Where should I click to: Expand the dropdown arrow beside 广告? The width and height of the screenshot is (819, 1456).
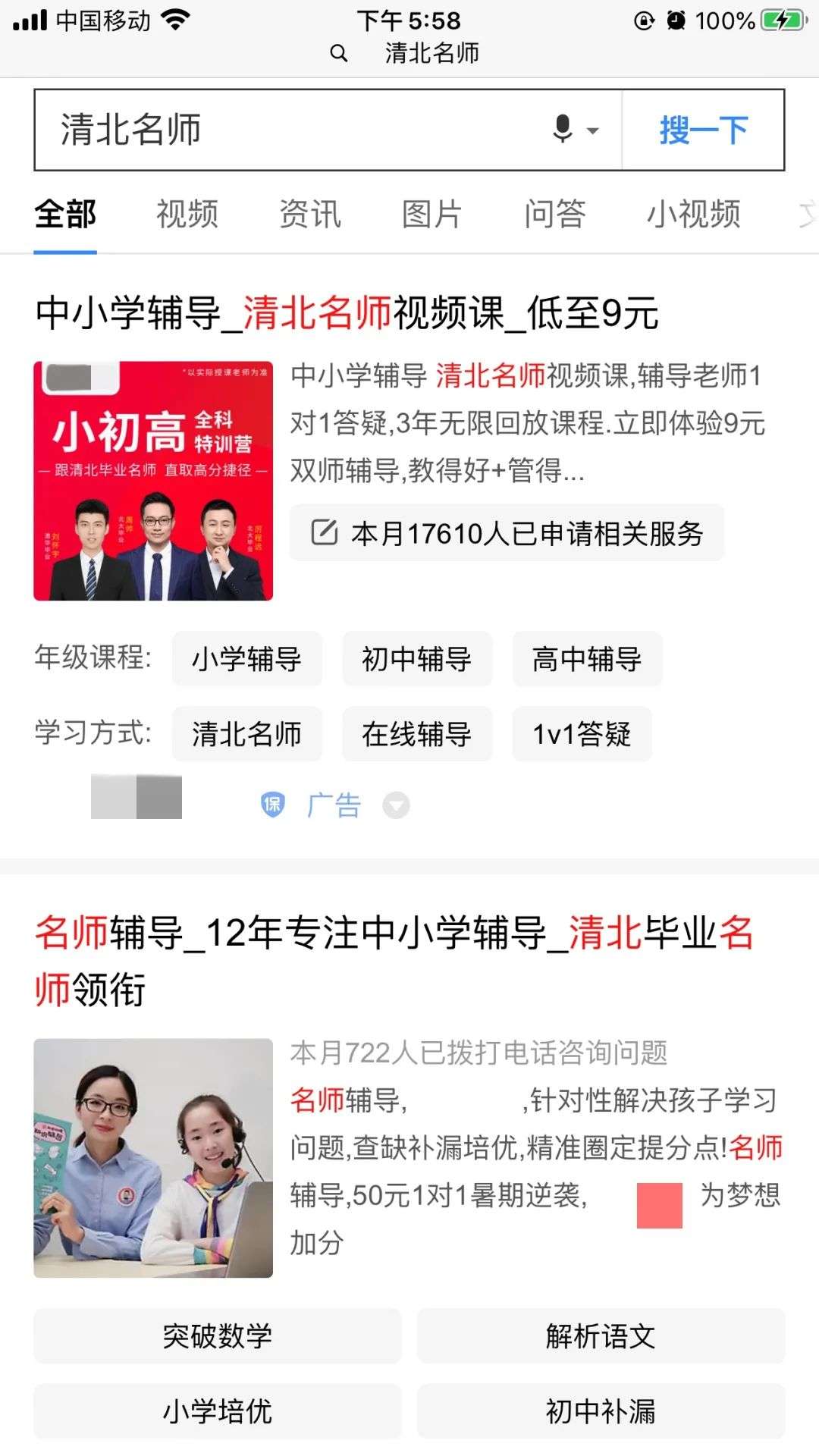tap(396, 805)
